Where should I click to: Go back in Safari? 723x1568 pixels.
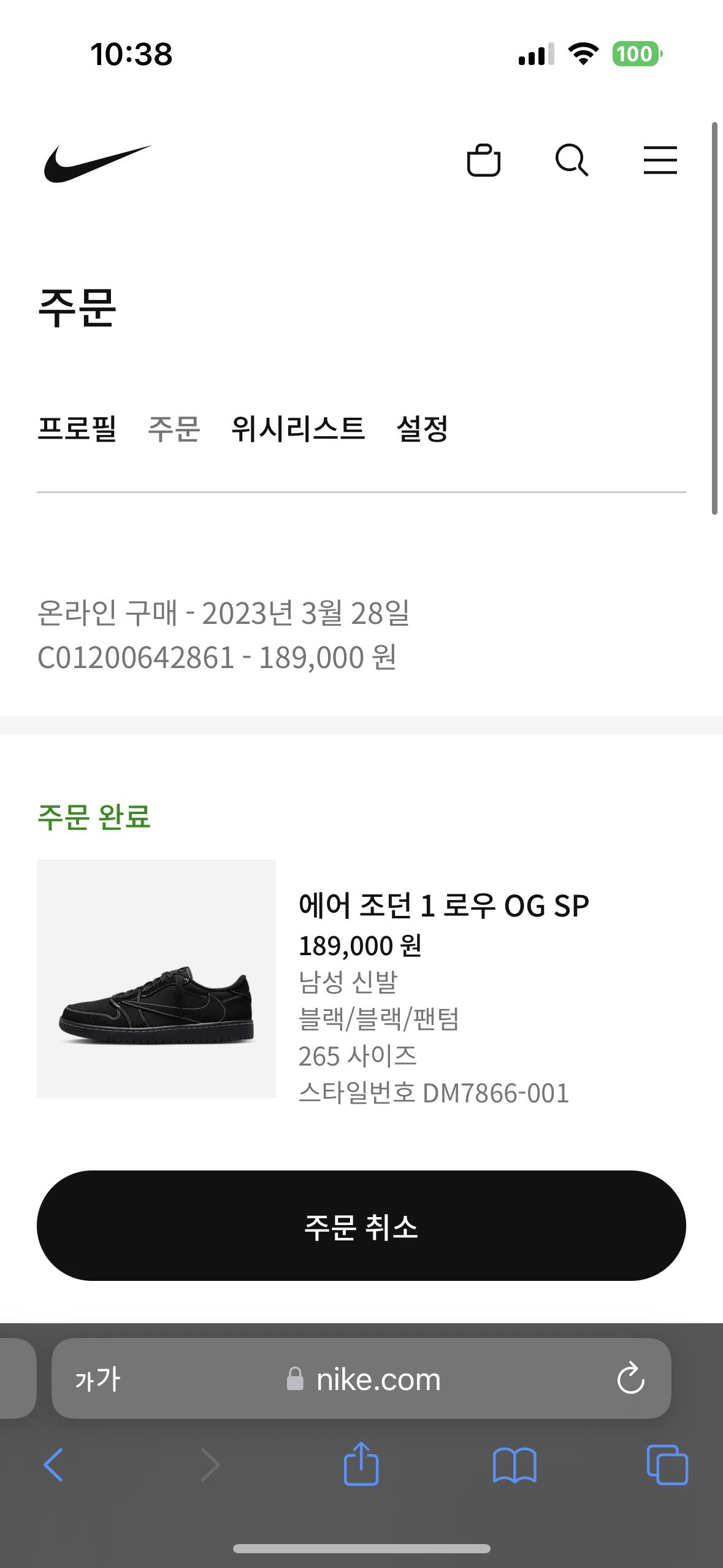click(53, 1465)
